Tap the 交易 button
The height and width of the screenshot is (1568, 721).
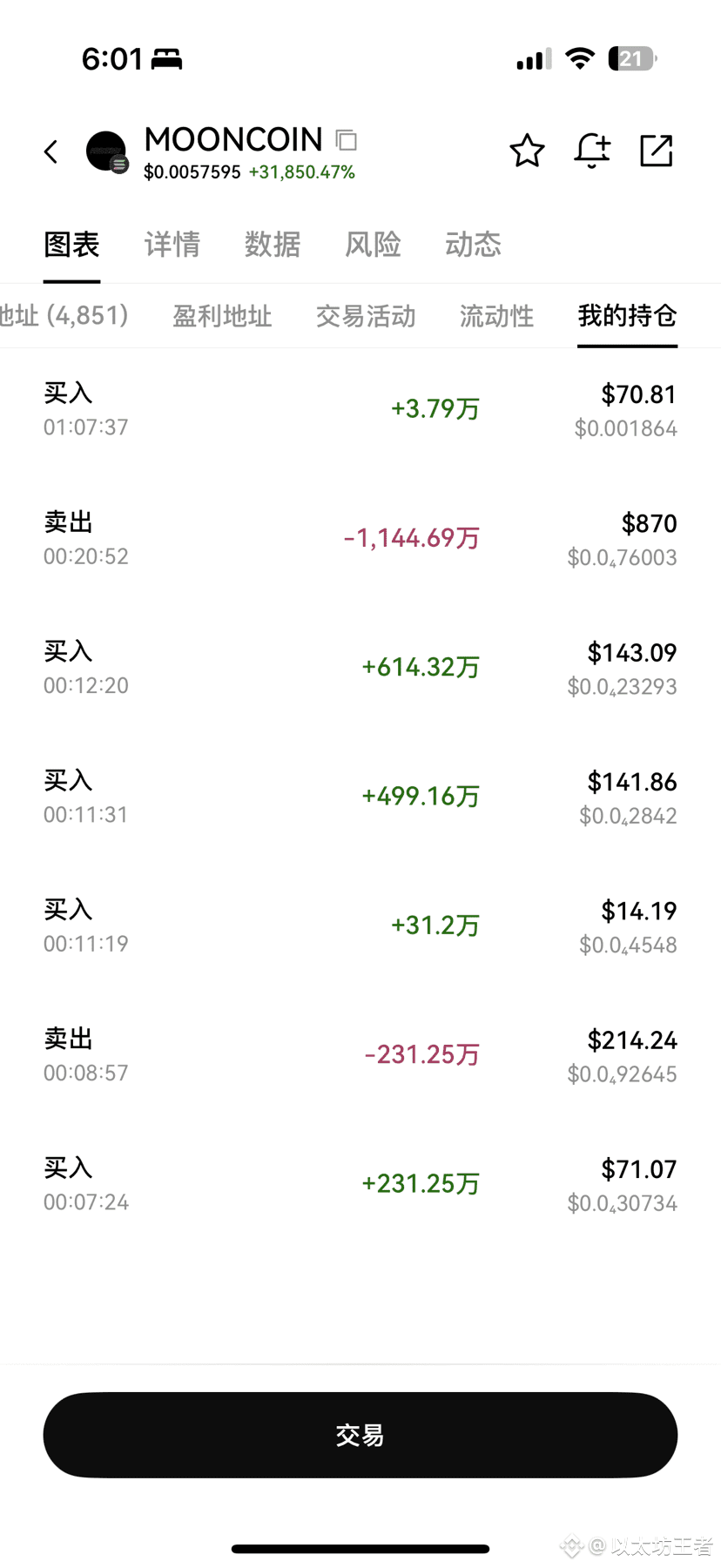[x=360, y=1435]
